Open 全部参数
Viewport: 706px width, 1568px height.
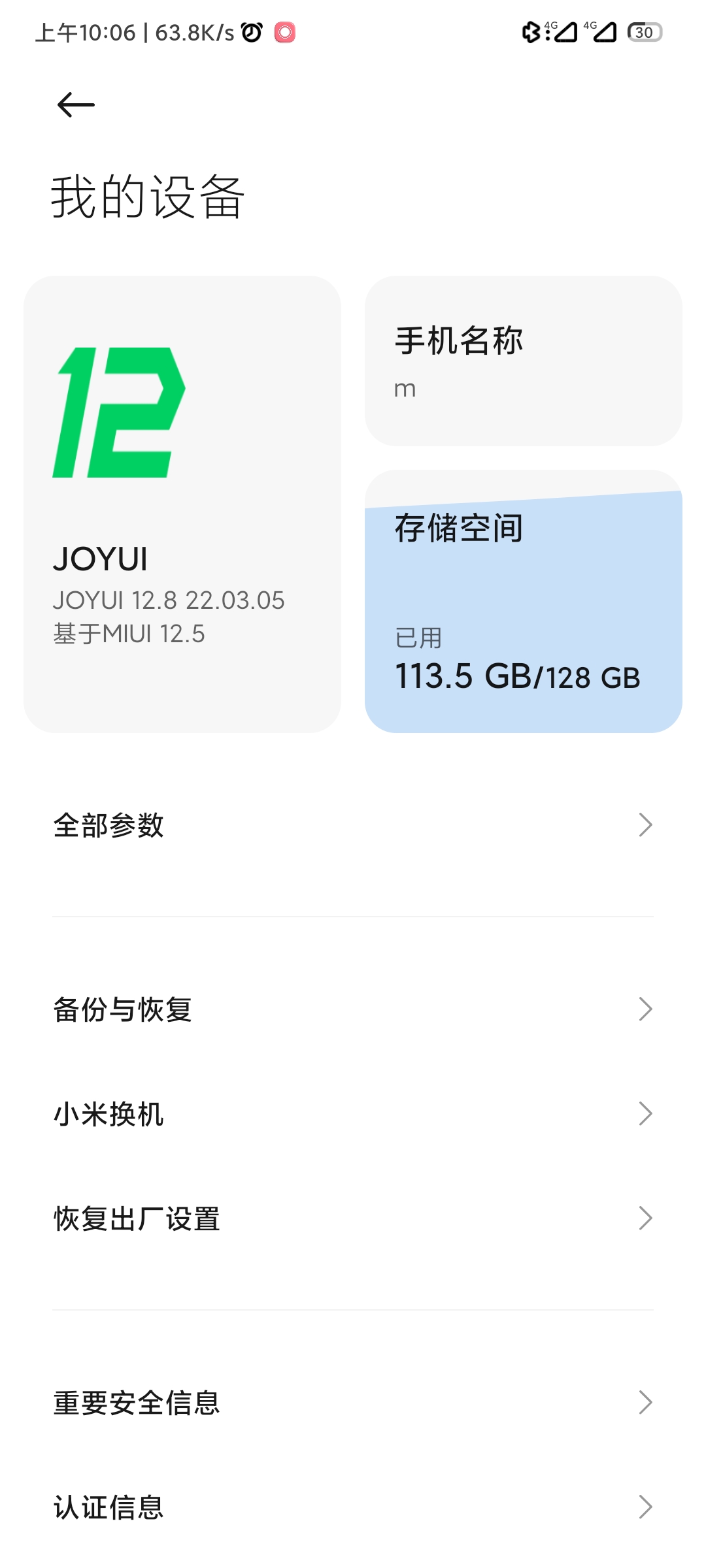click(x=353, y=825)
